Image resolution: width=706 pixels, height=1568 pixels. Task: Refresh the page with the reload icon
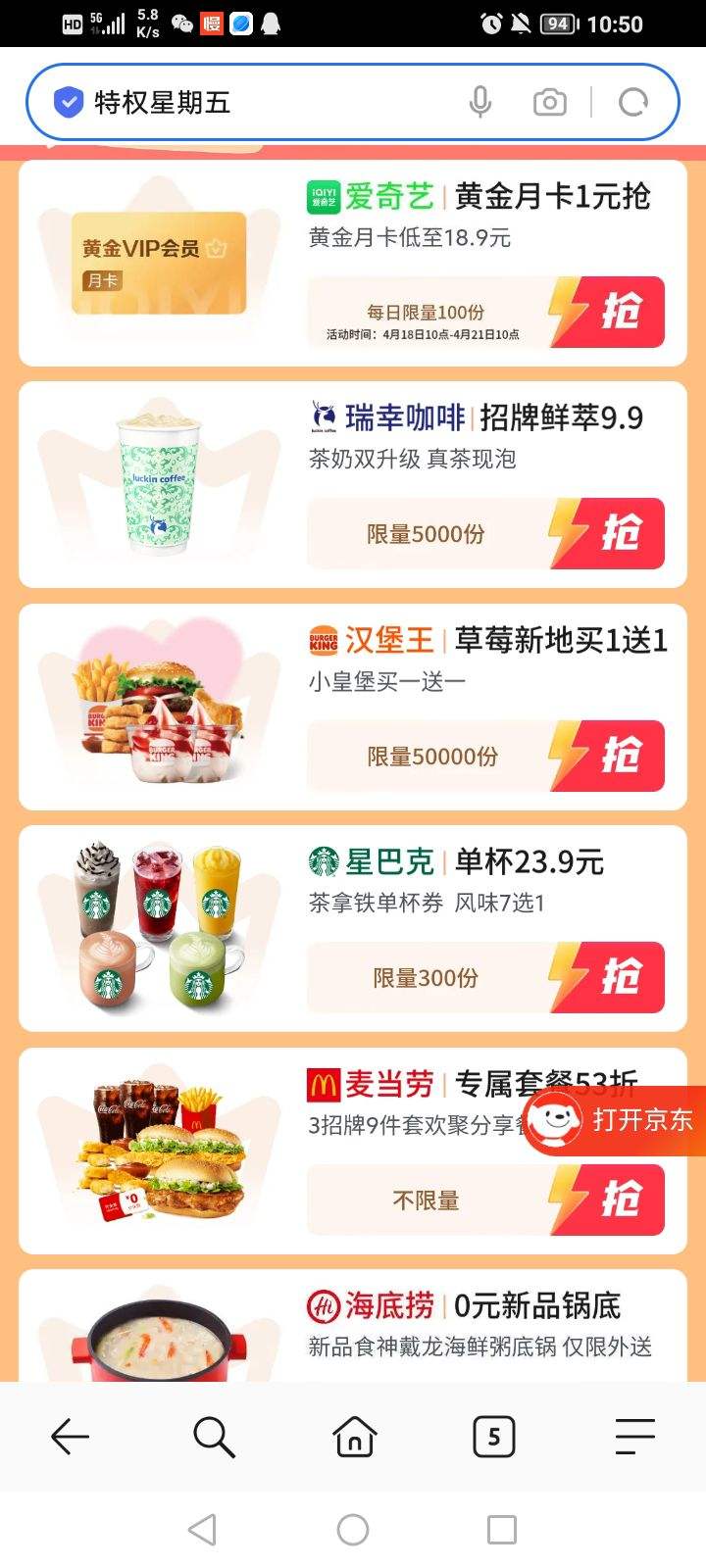coord(634,101)
